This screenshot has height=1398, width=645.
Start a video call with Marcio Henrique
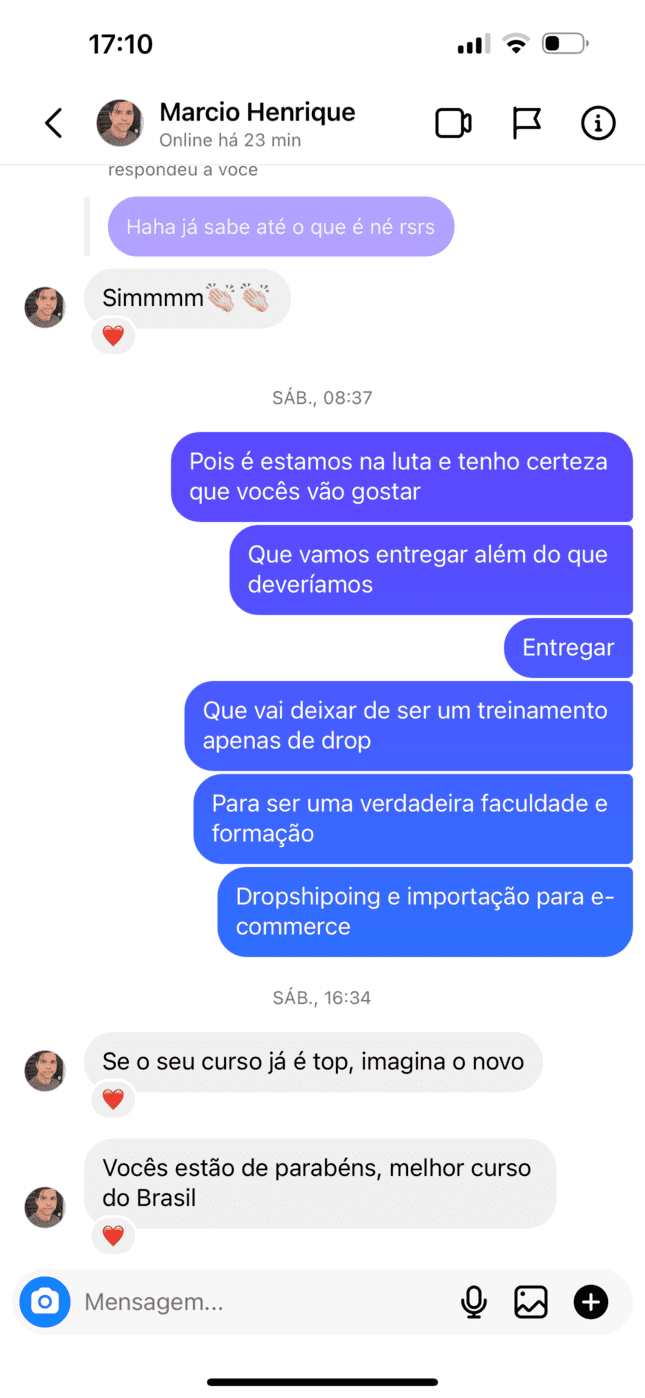click(453, 123)
